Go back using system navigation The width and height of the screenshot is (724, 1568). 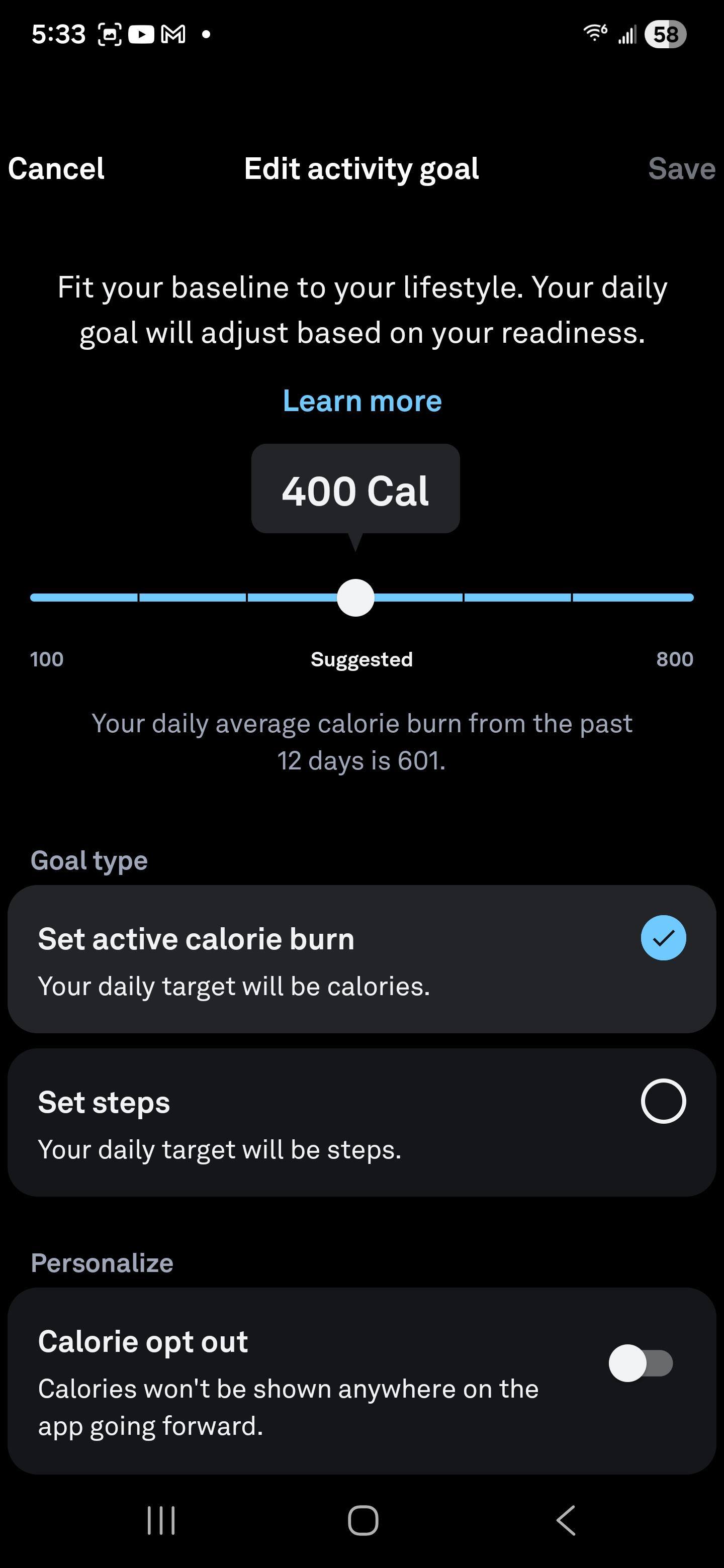pos(566,1521)
